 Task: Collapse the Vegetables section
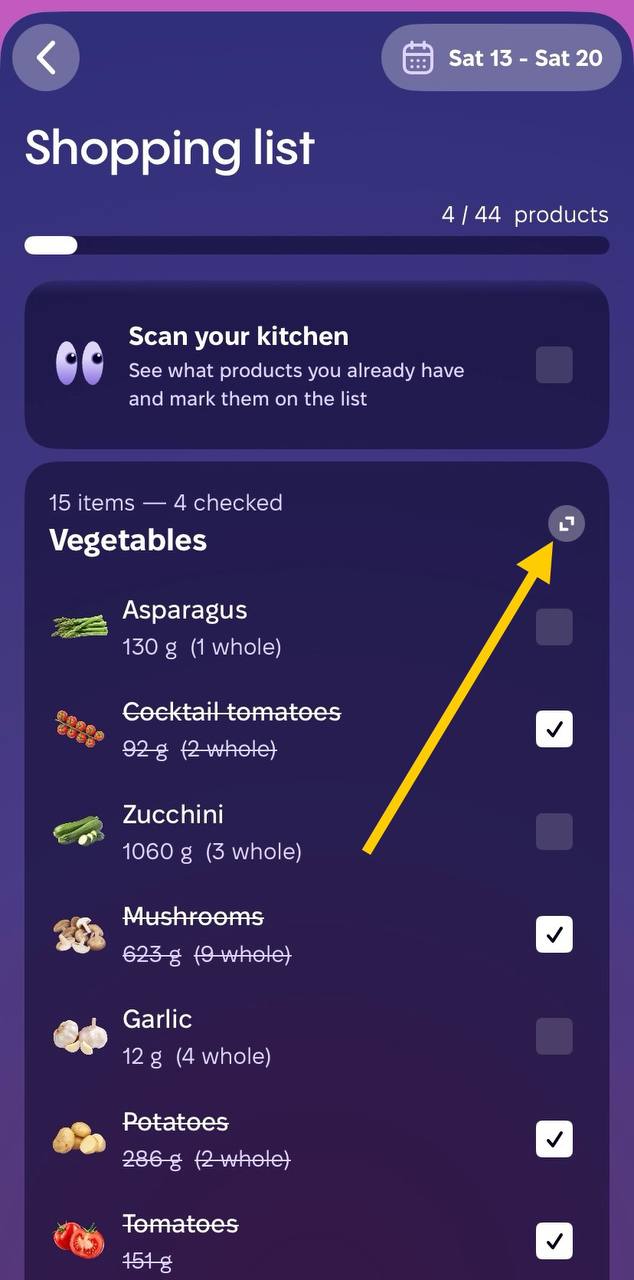(x=566, y=524)
